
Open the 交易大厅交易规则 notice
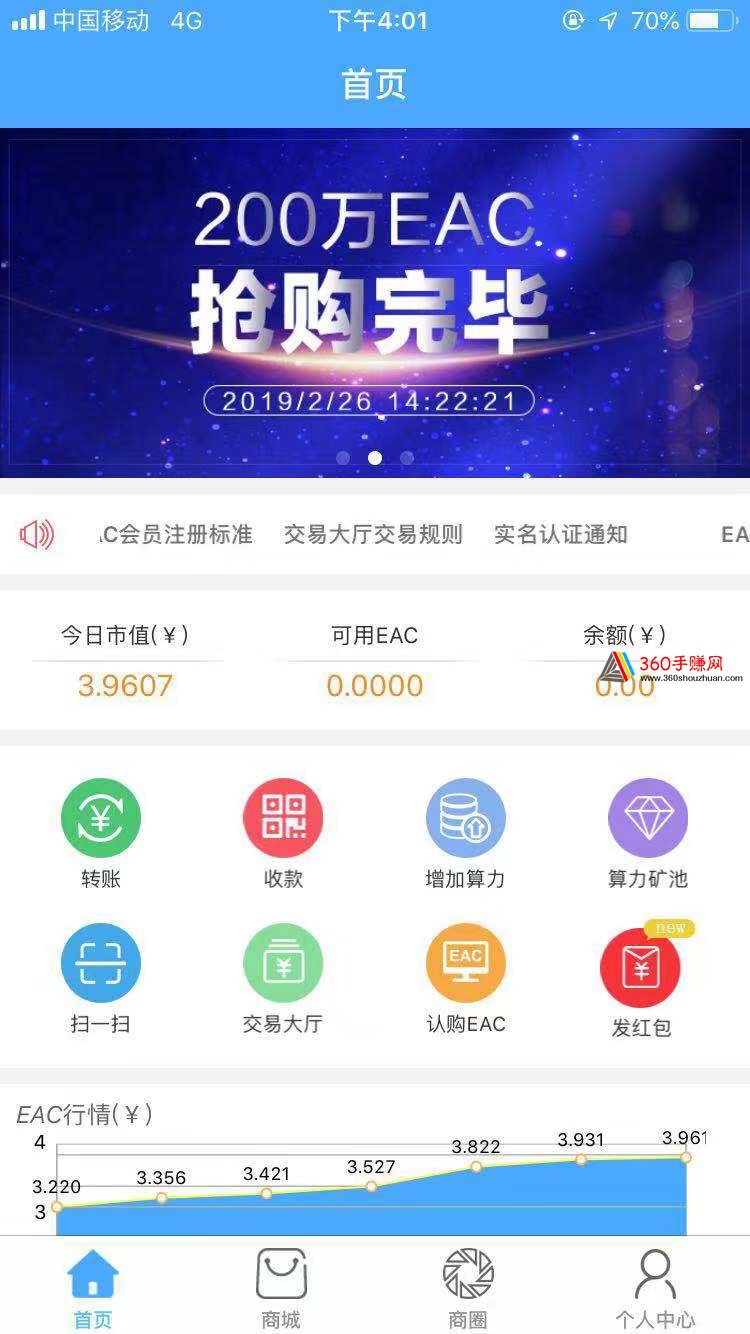pos(373,535)
